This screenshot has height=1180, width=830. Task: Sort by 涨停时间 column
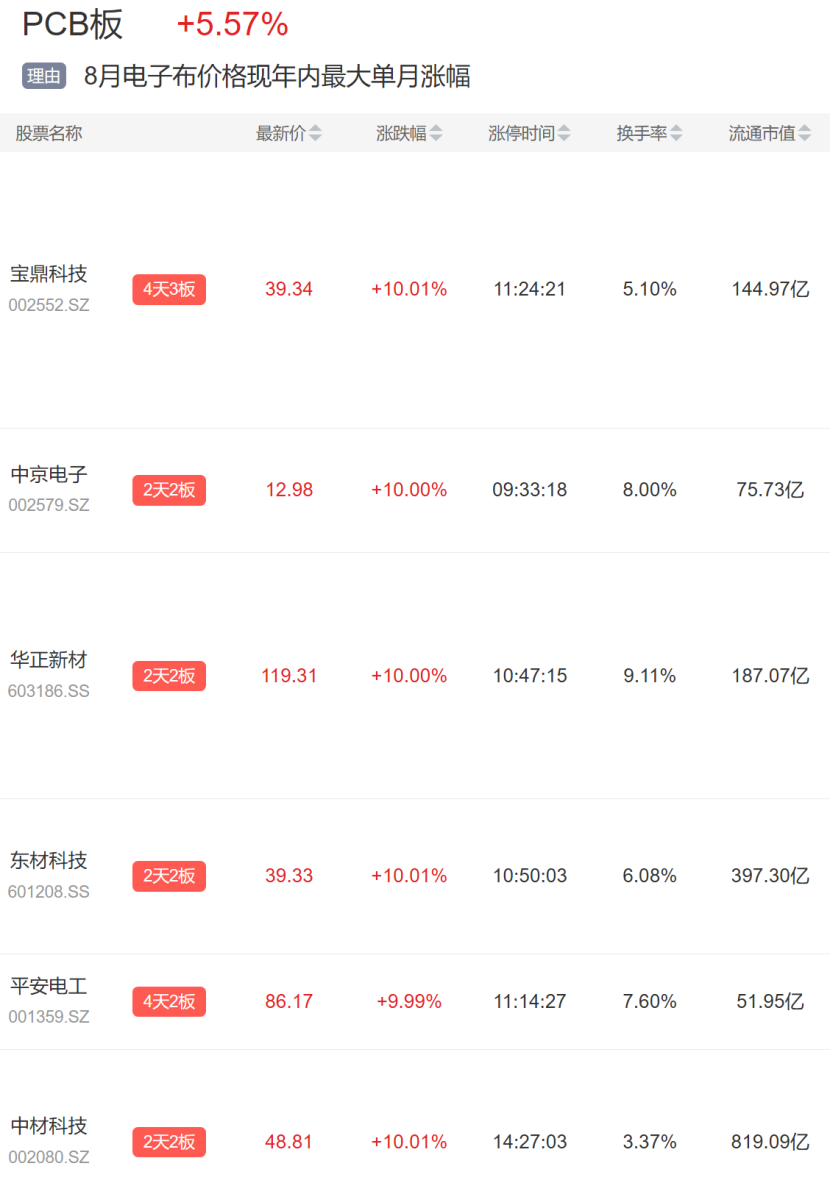530,133
